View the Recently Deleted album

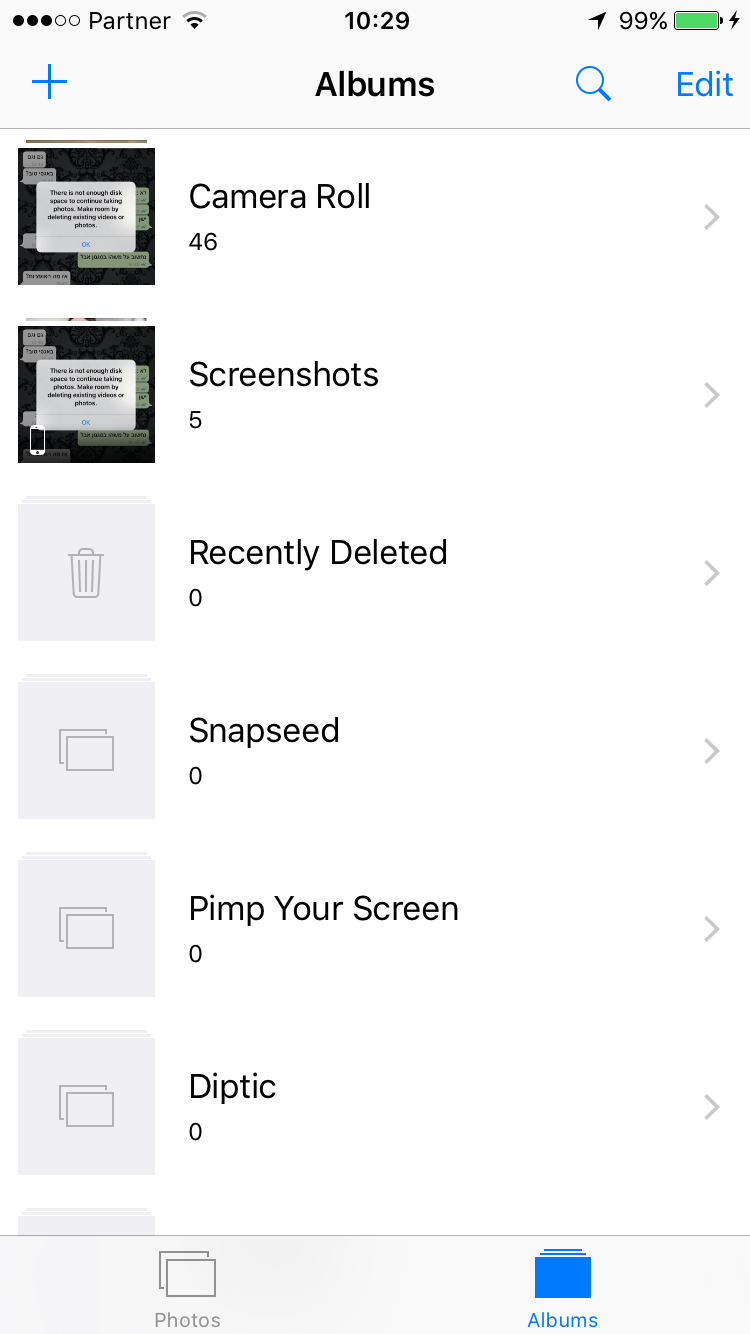375,573
